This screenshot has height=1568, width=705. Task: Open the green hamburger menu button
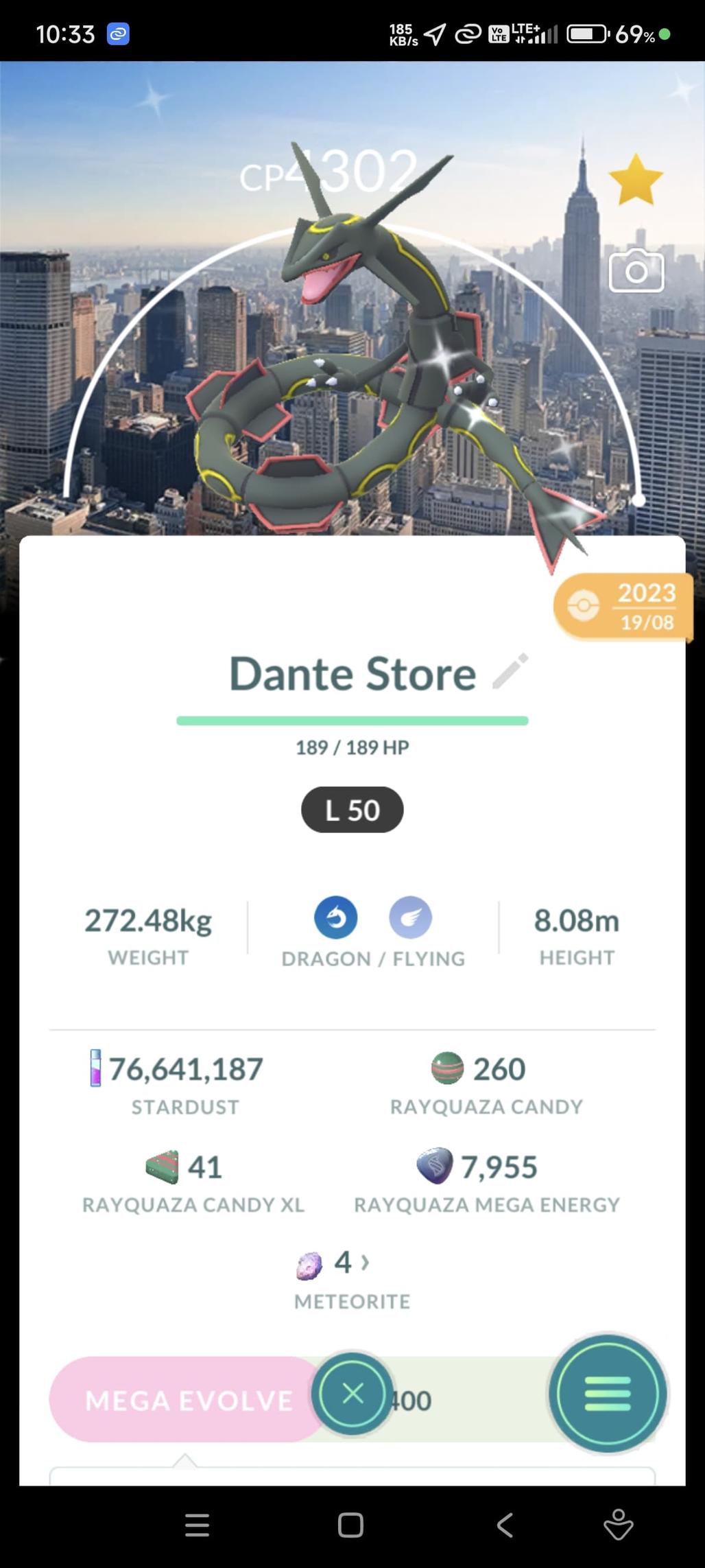click(x=607, y=1394)
